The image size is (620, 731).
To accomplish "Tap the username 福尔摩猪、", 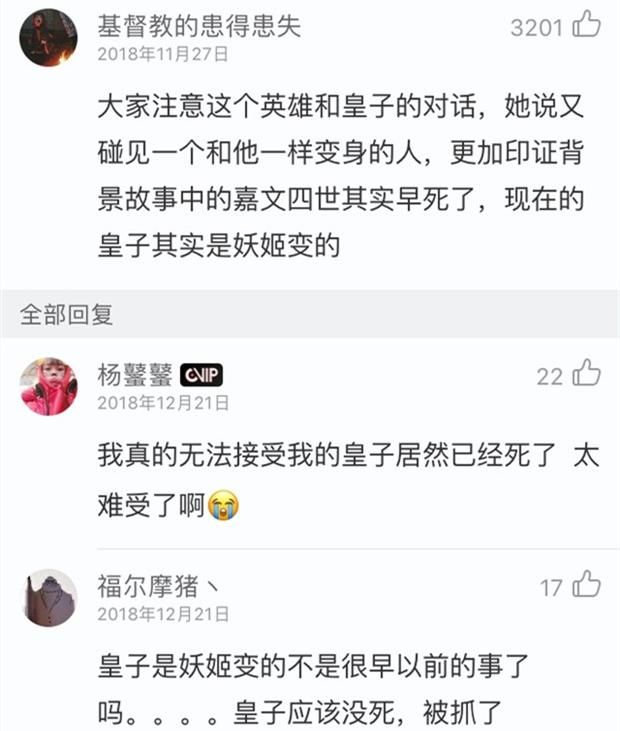I will pyautogui.click(x=158, y=586).
